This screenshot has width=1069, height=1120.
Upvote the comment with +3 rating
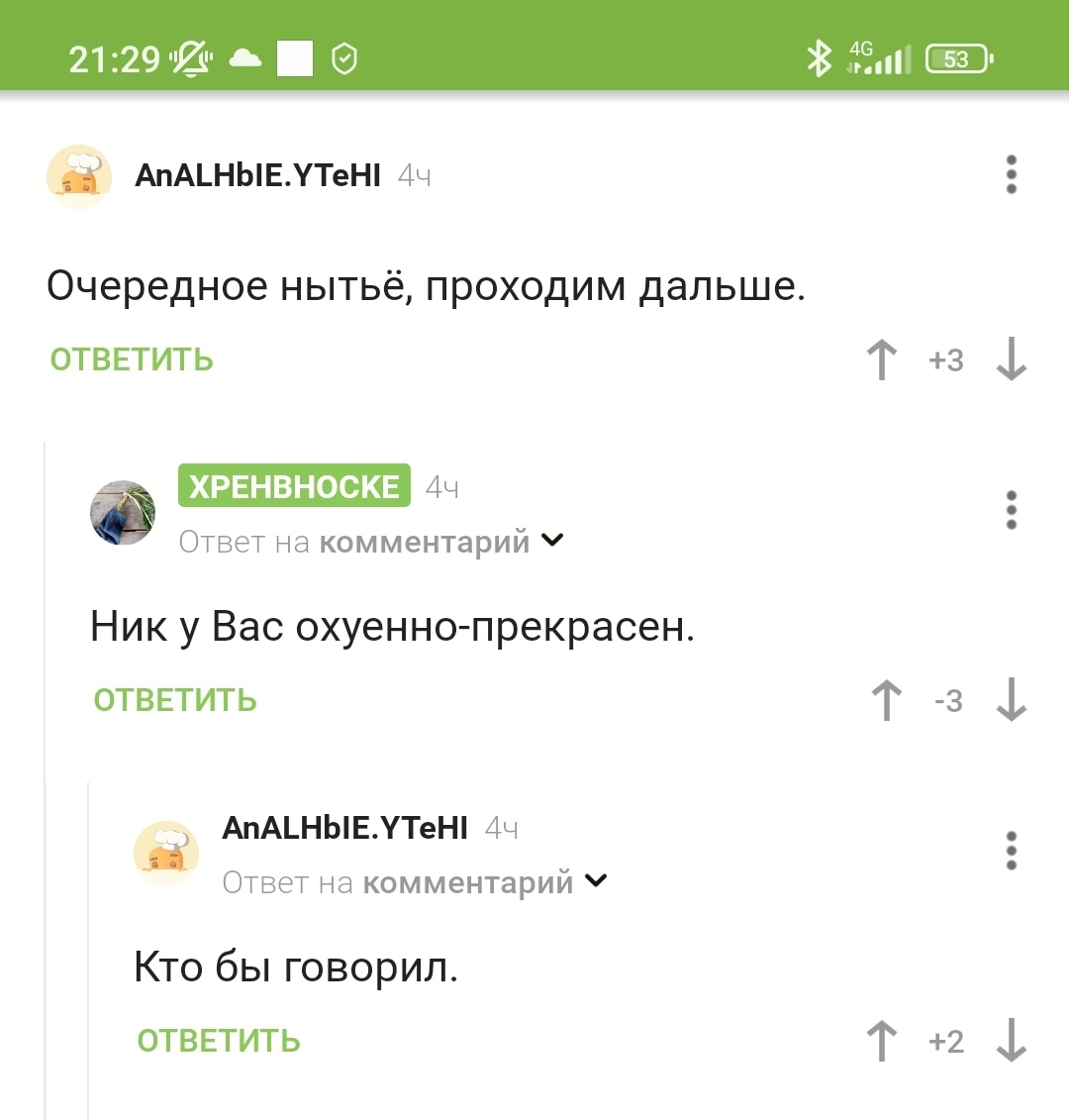[x=881, y=359]
